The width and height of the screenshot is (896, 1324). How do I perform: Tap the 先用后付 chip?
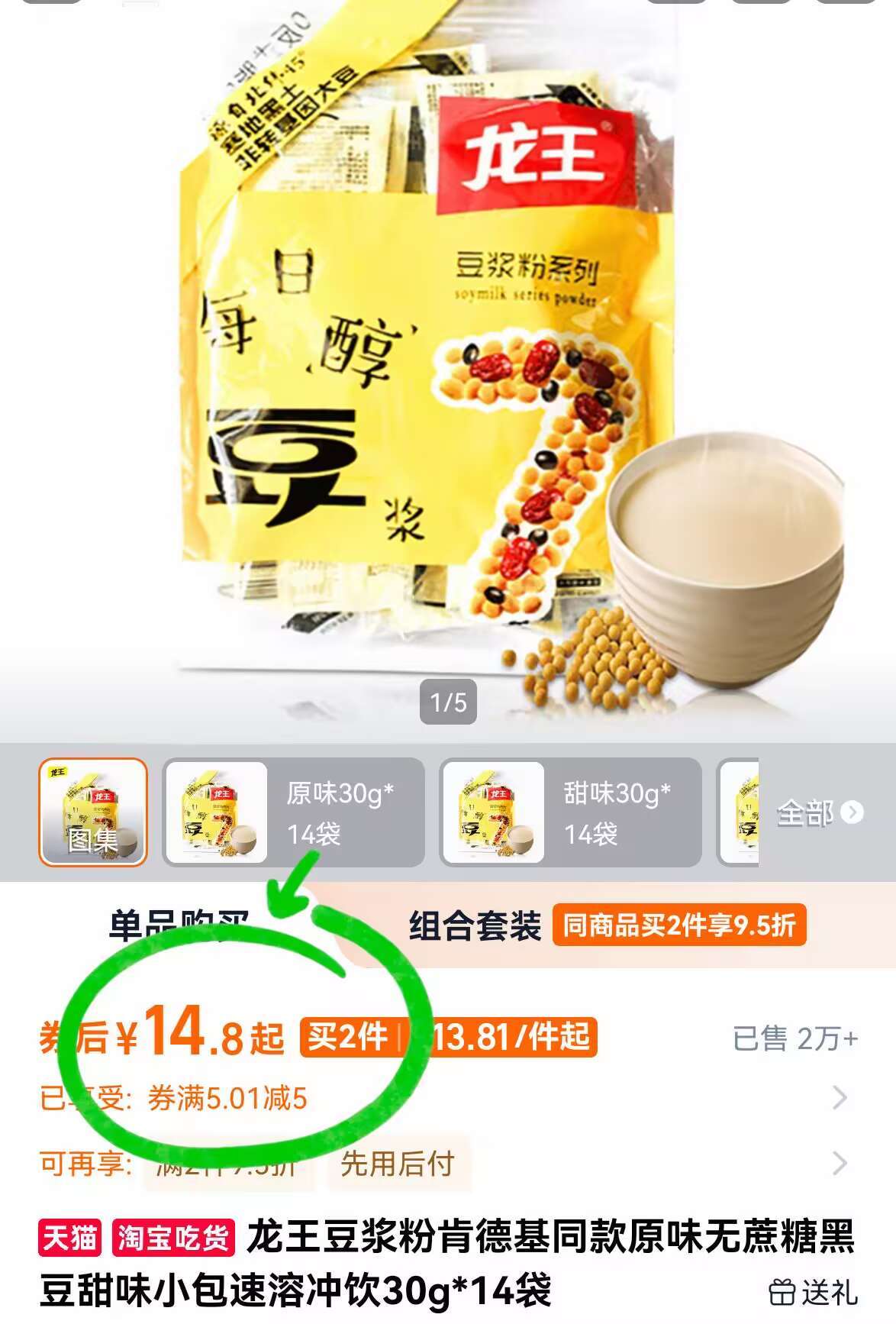click(x=398, y=1164)
